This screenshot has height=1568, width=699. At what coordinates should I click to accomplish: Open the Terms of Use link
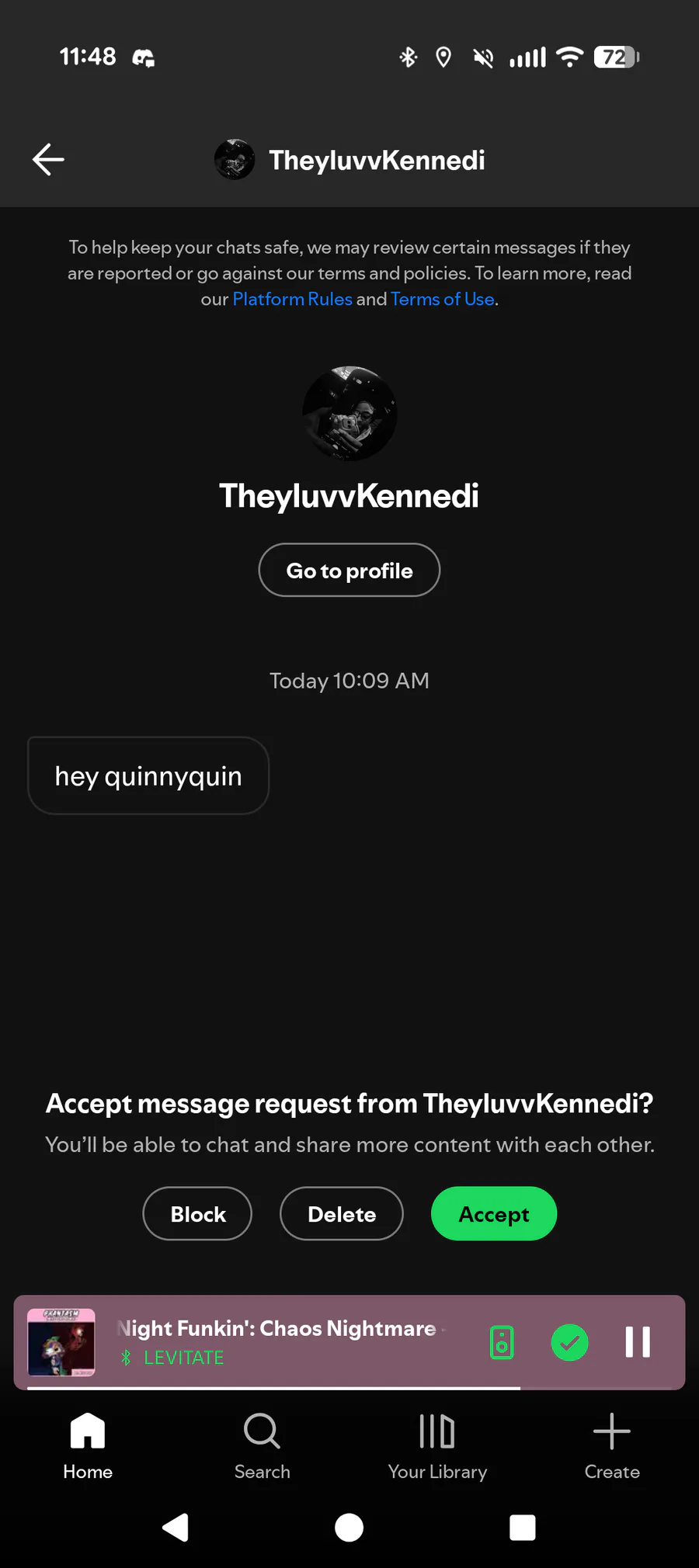(x=442, y=299)
